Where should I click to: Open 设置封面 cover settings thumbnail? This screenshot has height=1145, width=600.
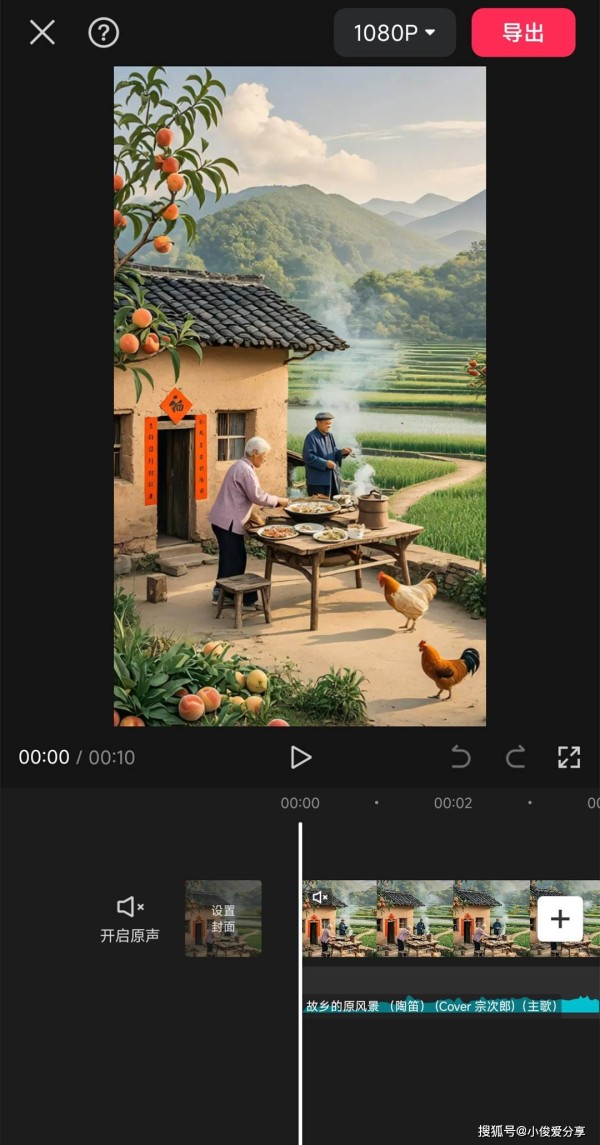[223, 918]
